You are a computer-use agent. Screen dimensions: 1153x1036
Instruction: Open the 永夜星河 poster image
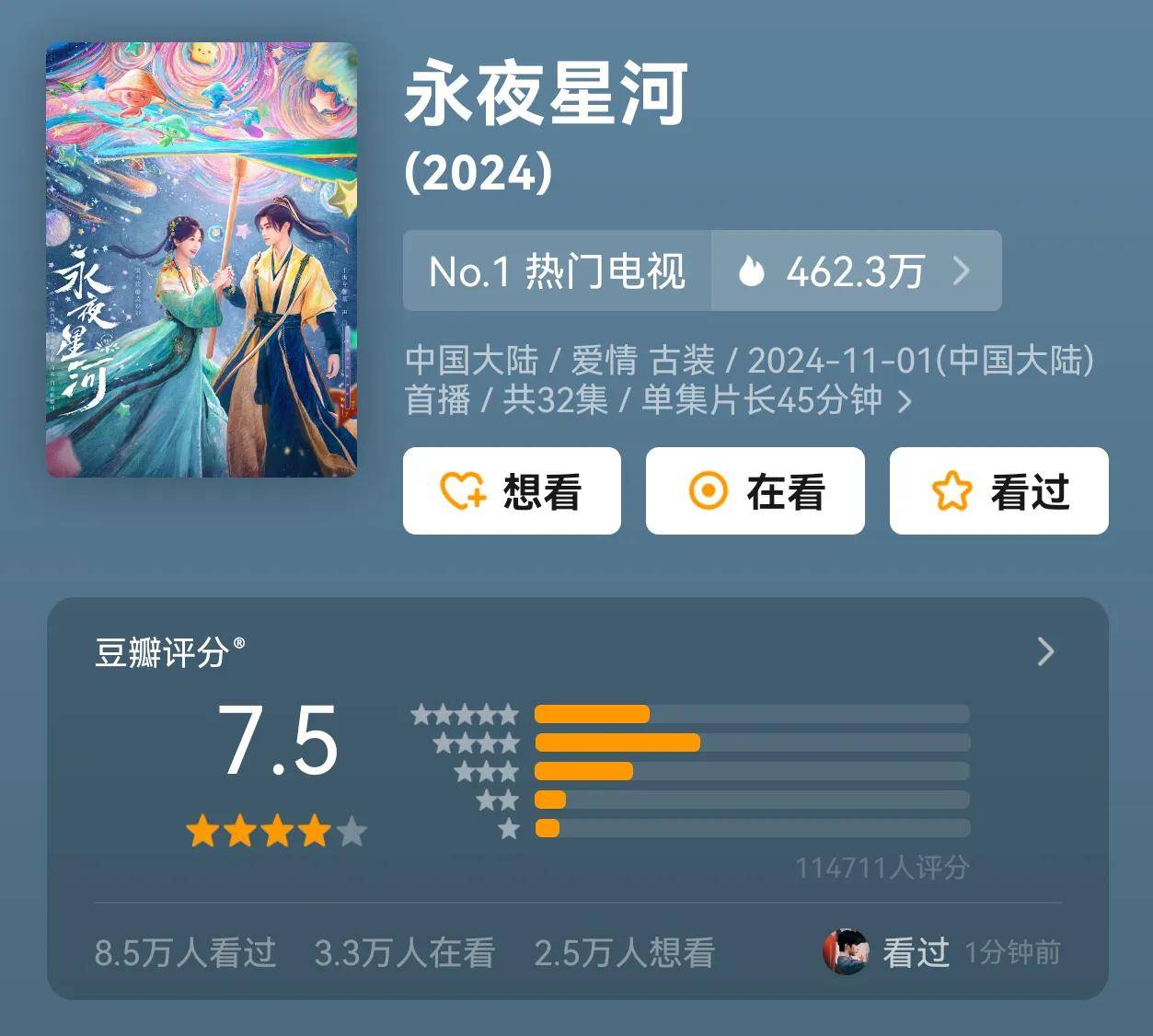coord(202,259)
